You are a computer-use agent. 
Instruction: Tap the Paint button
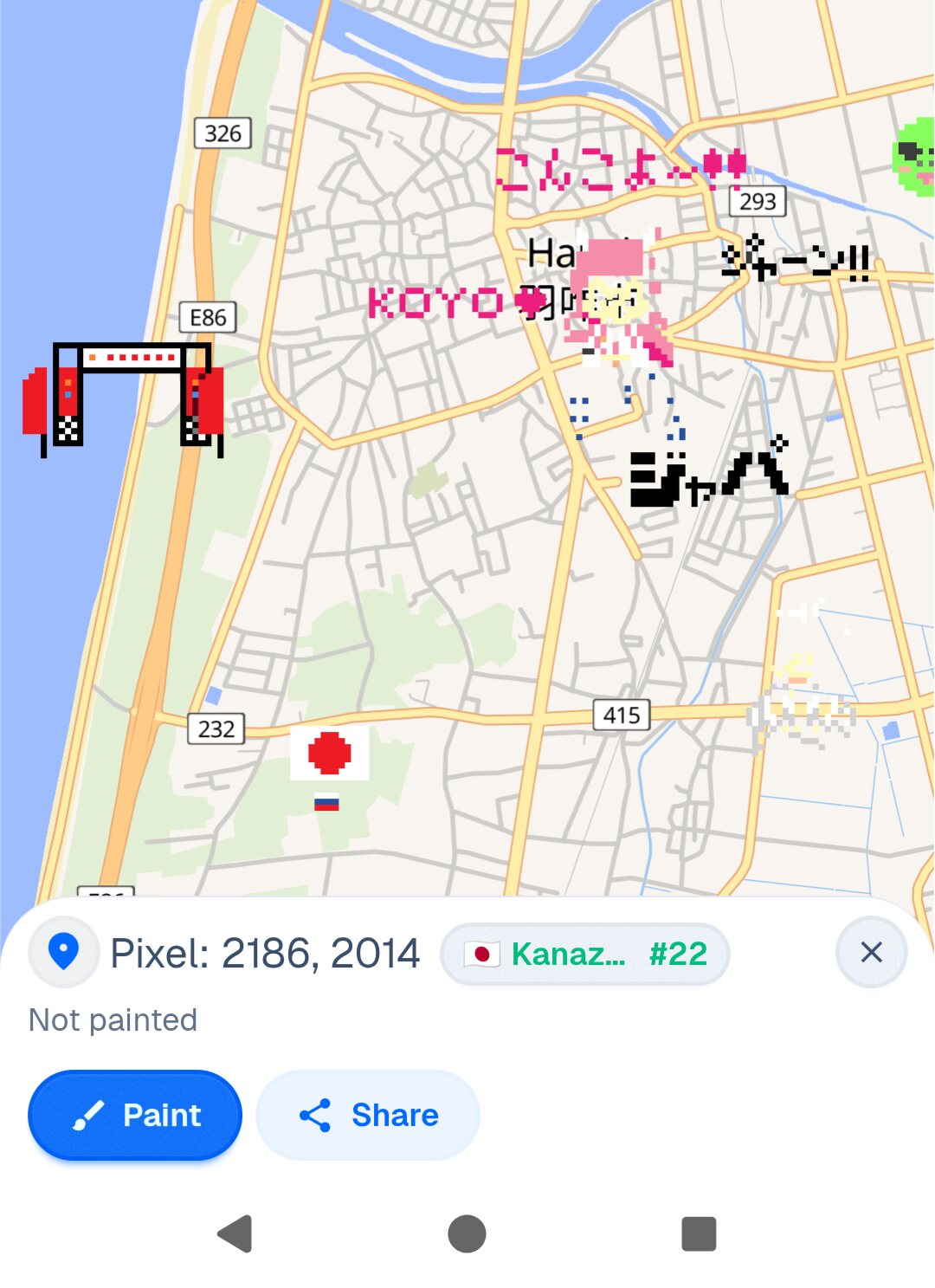[x=135, y=1115]
